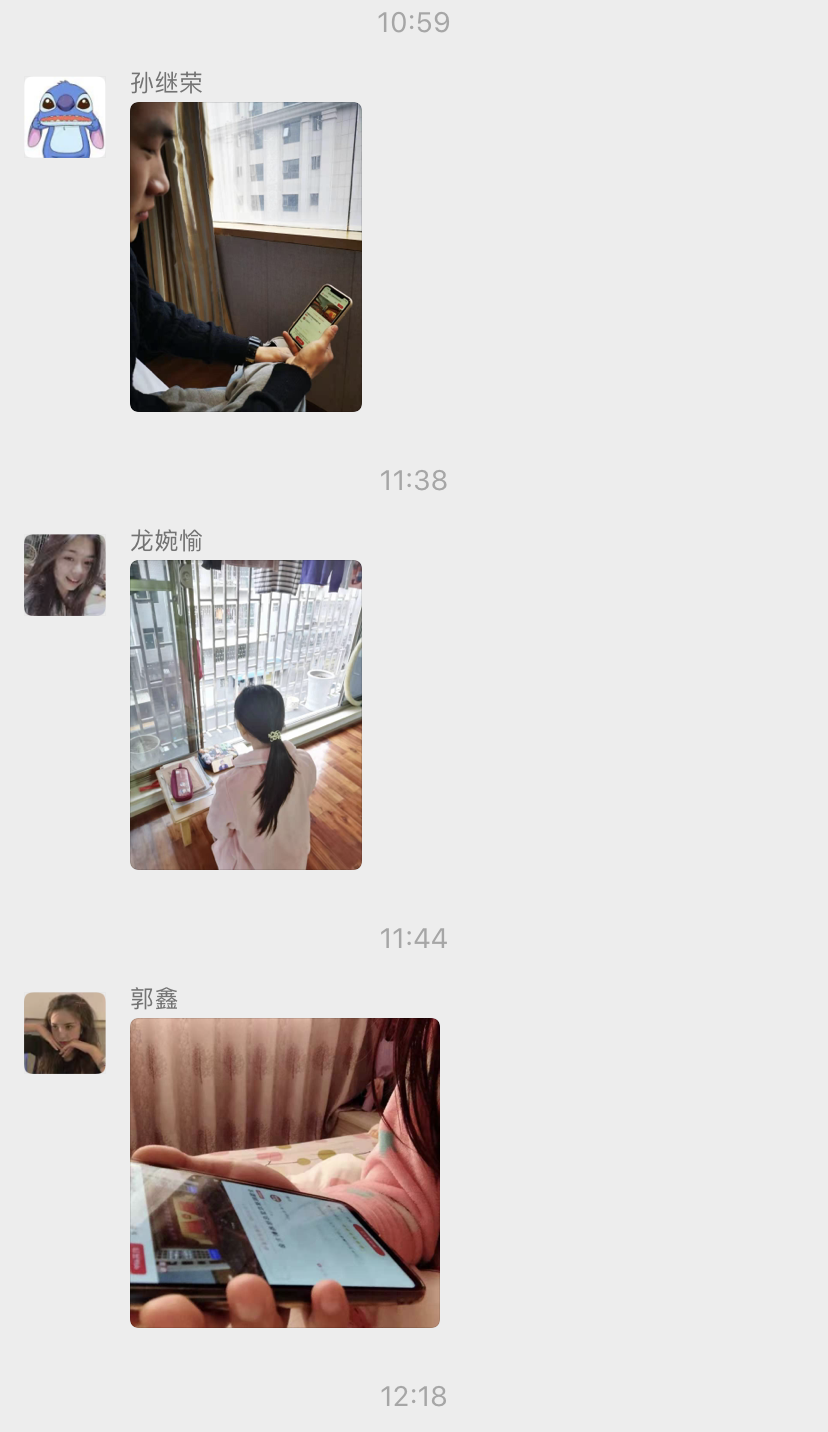This screenshot has width=828, height=1432.
Task: Open the image shared by 郭鑫
Action: pyautogui.click(x=284, y=1172)
